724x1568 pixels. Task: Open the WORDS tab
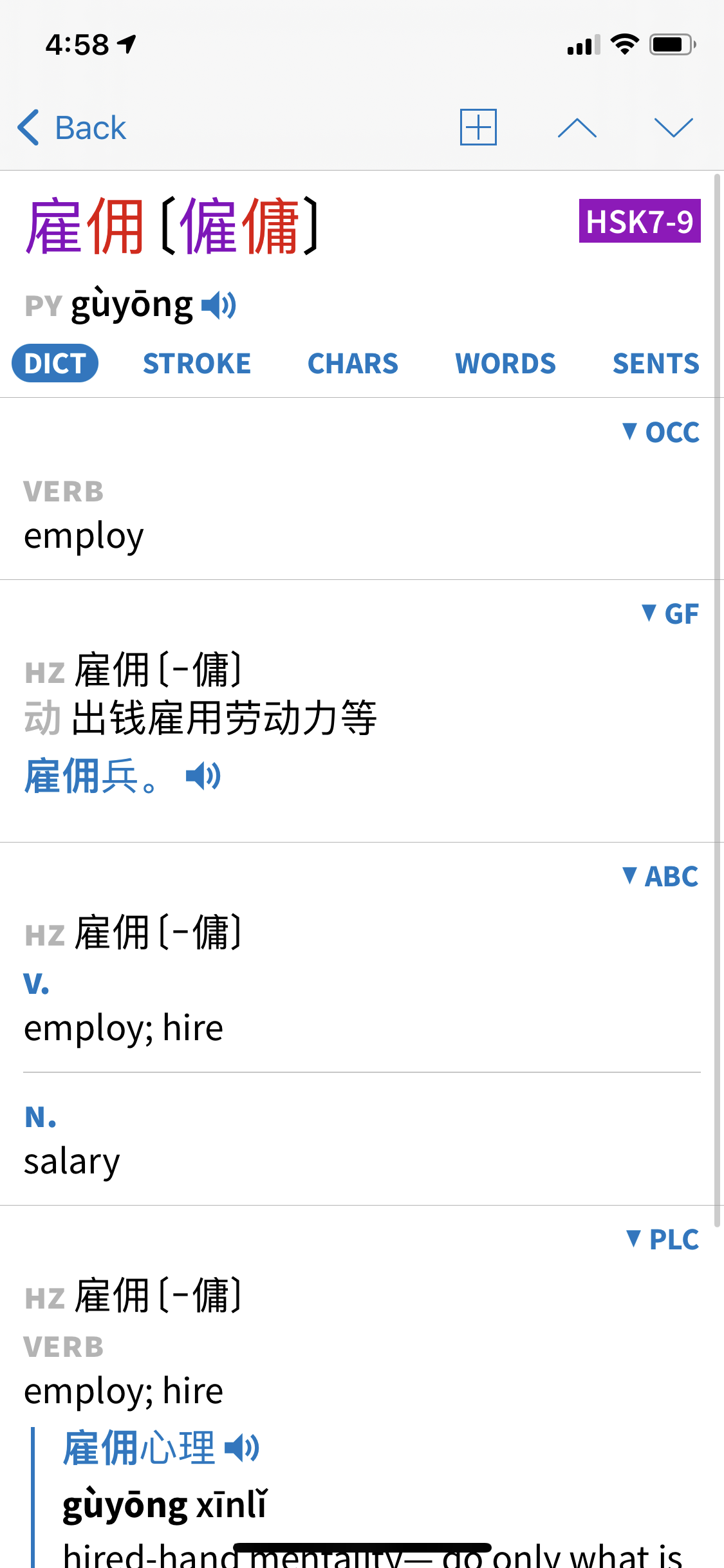505,364
